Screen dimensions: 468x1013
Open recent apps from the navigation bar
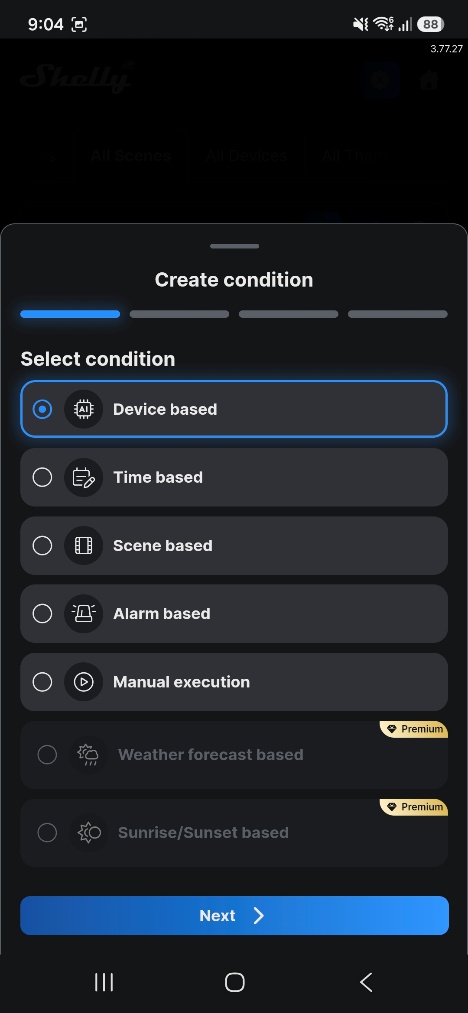click(103, 983)
